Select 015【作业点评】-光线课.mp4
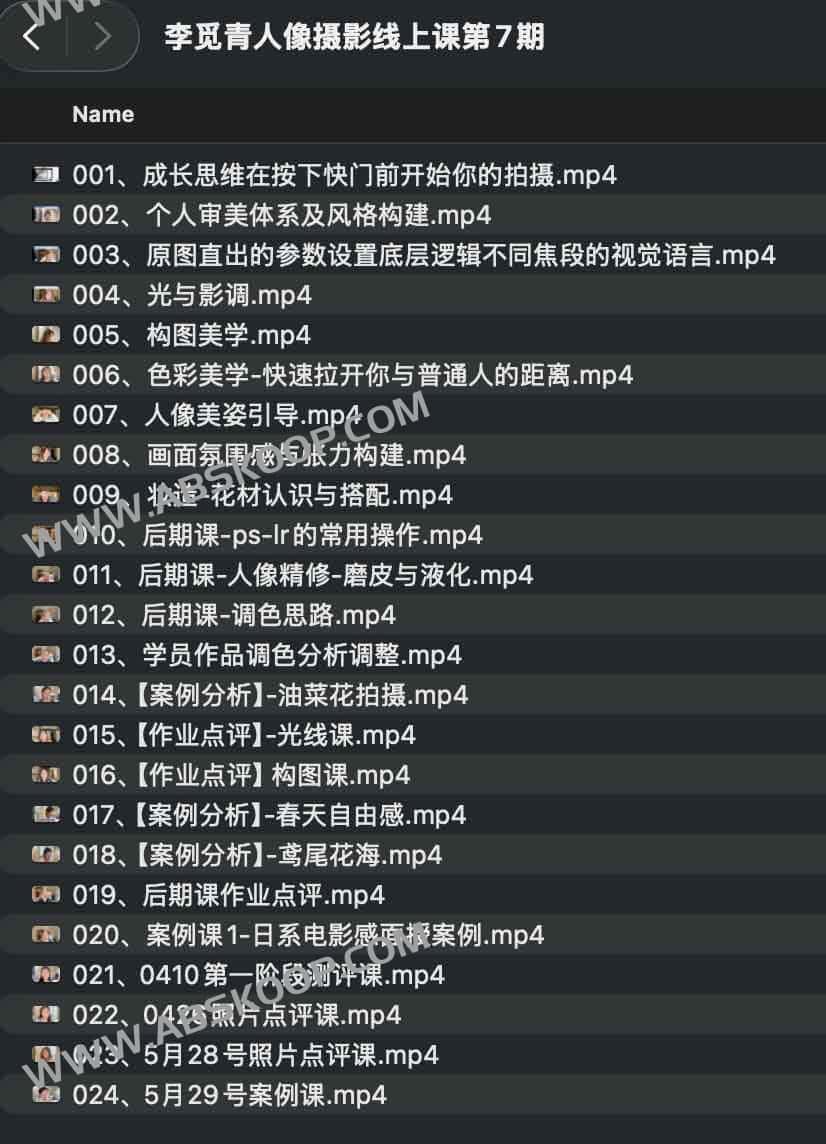 244,735
